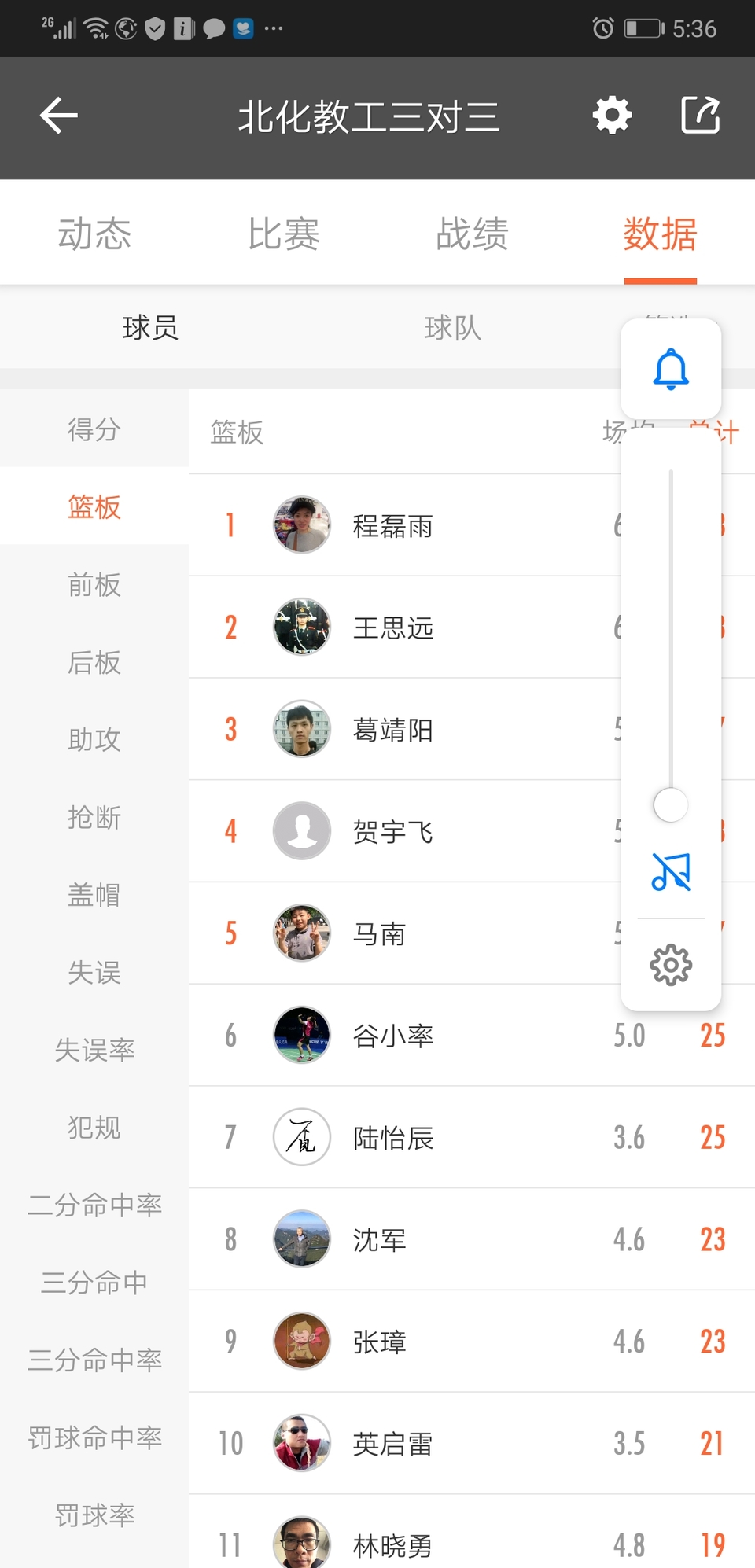Image resolution: width=755 pixels, height=1568 pixels.
Task: Select the 三分命中率 stat category
Action: tap(94, 1360)
